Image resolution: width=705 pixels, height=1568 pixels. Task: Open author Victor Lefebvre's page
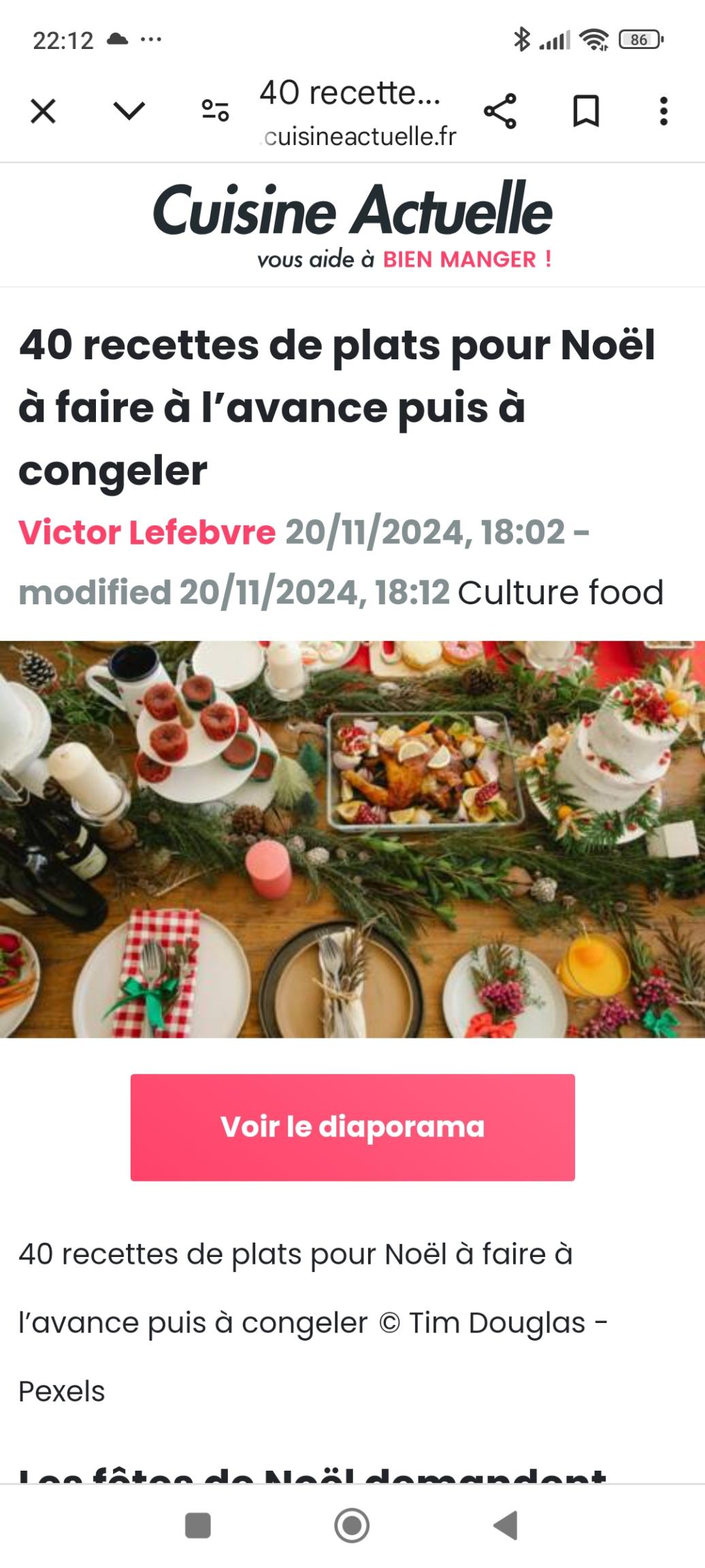pyautogui.click(x=147, y=532)
